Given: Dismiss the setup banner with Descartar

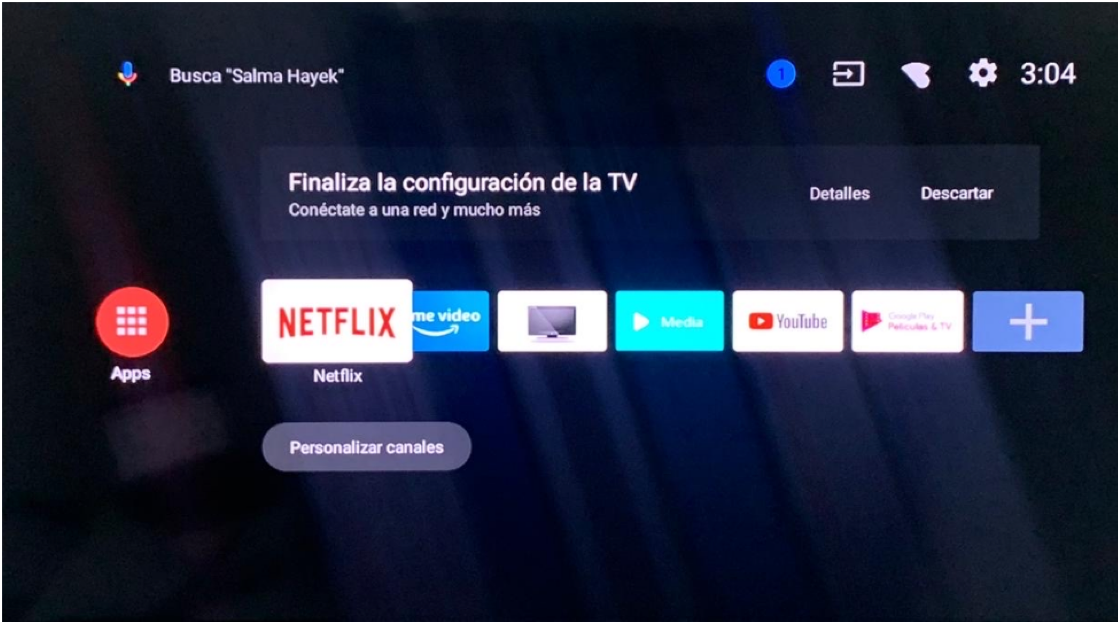Looking at the screenshot, I should tap(956, 193).
